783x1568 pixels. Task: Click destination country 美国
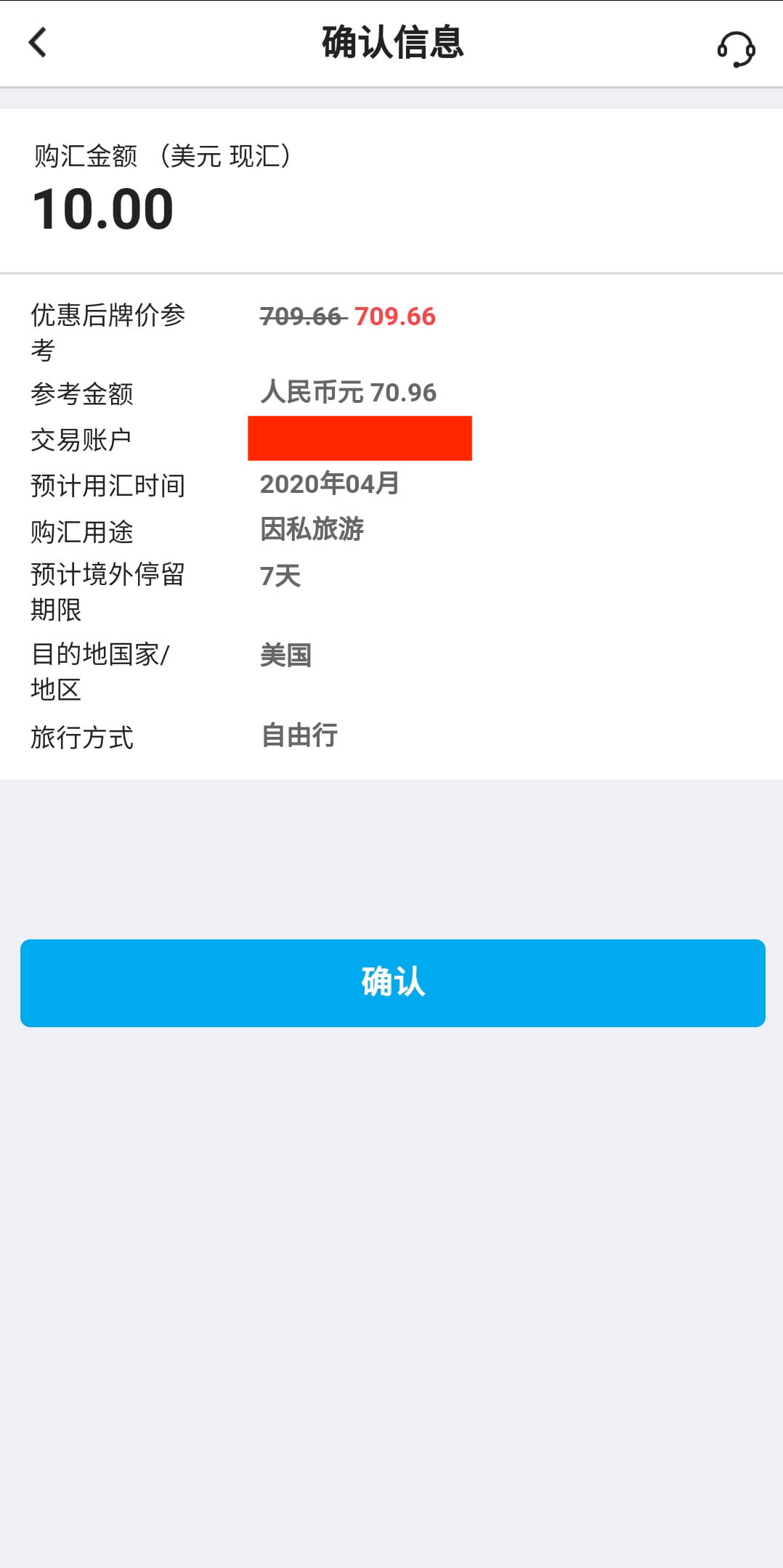click(x=286, y=656)
